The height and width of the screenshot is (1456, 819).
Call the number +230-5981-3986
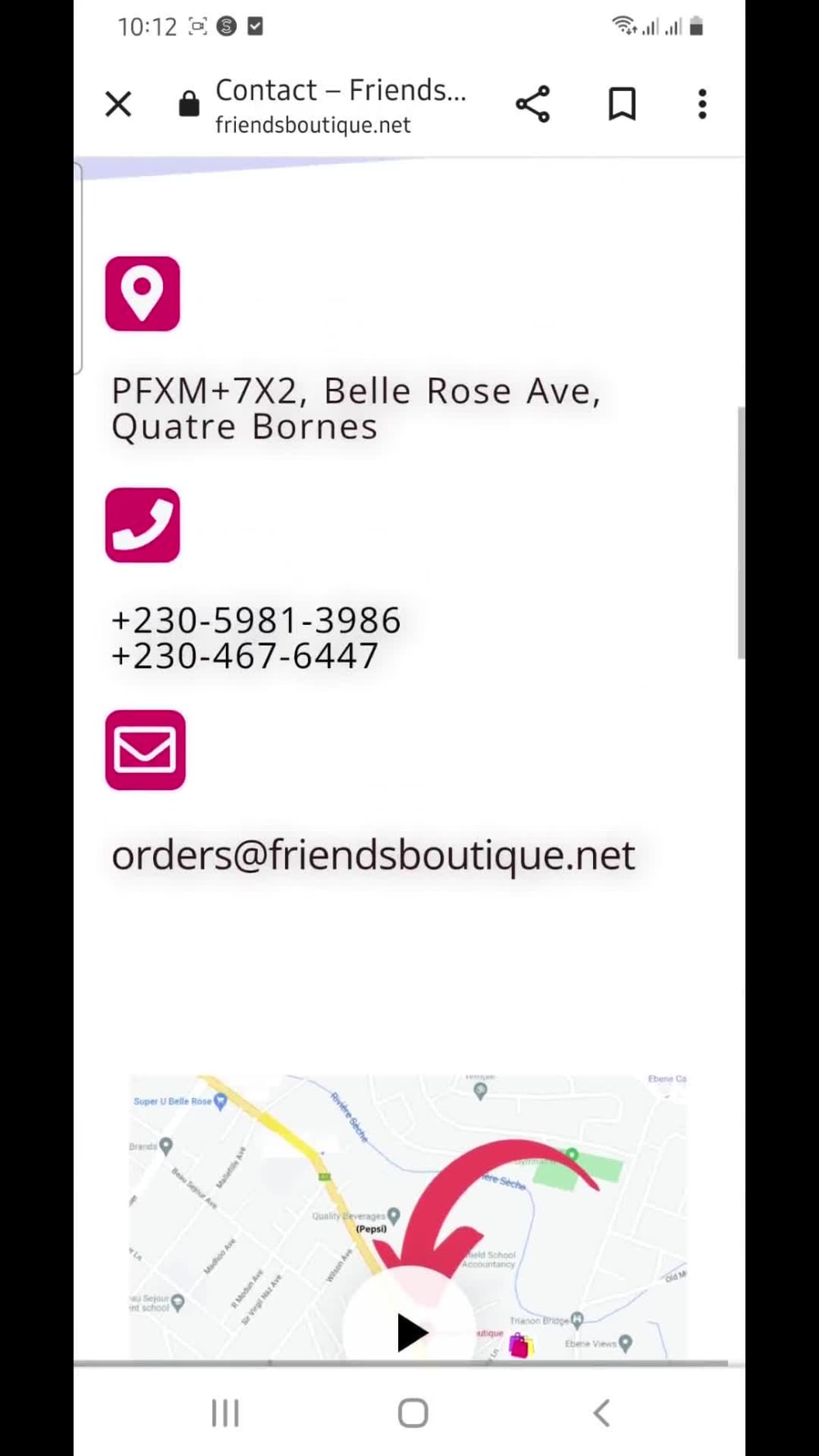click(x=256, y=620)
